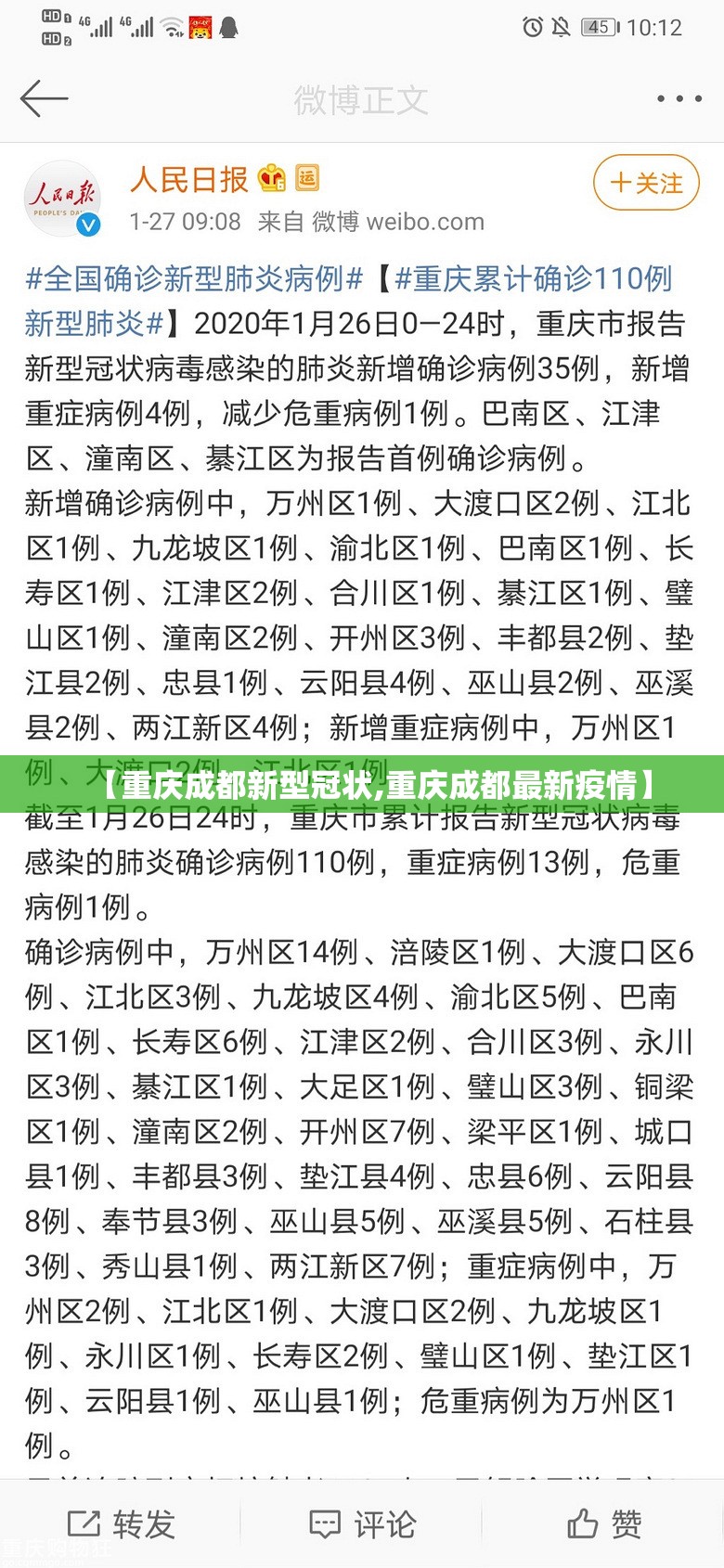Like the post with 赞

604,1523
